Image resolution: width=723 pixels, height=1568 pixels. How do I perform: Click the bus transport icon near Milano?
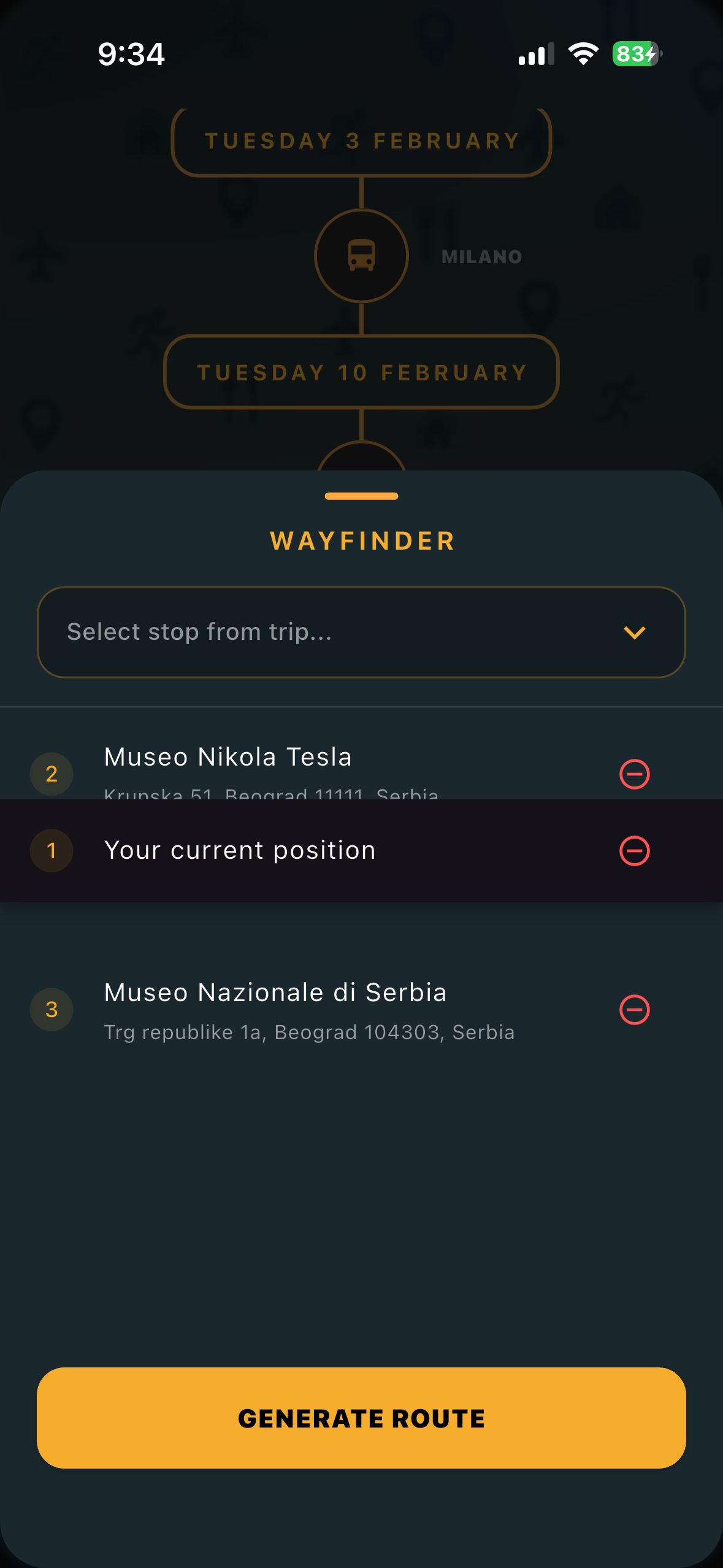click(361, 256)
